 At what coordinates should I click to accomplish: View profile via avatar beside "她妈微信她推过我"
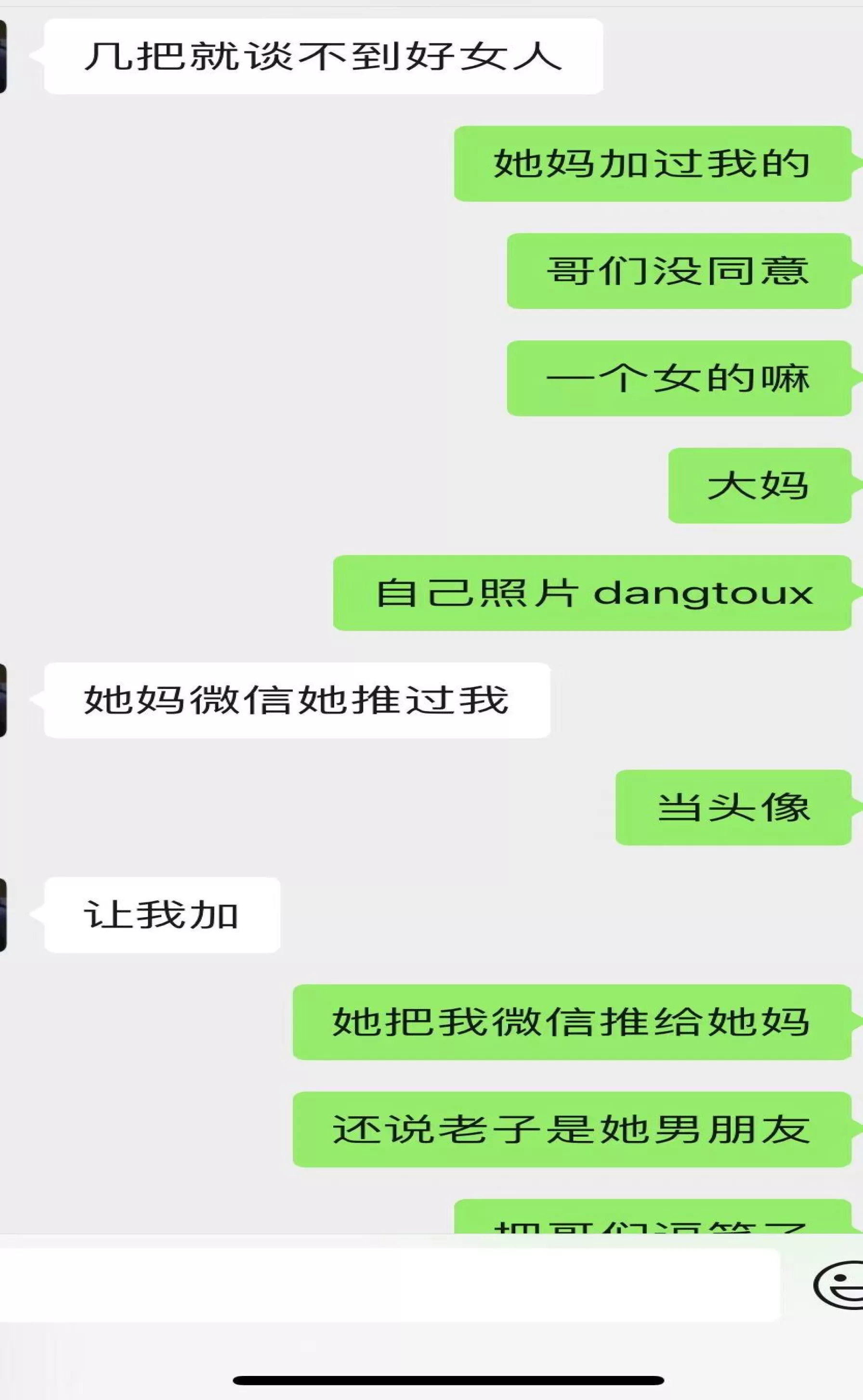pos(2,700)
